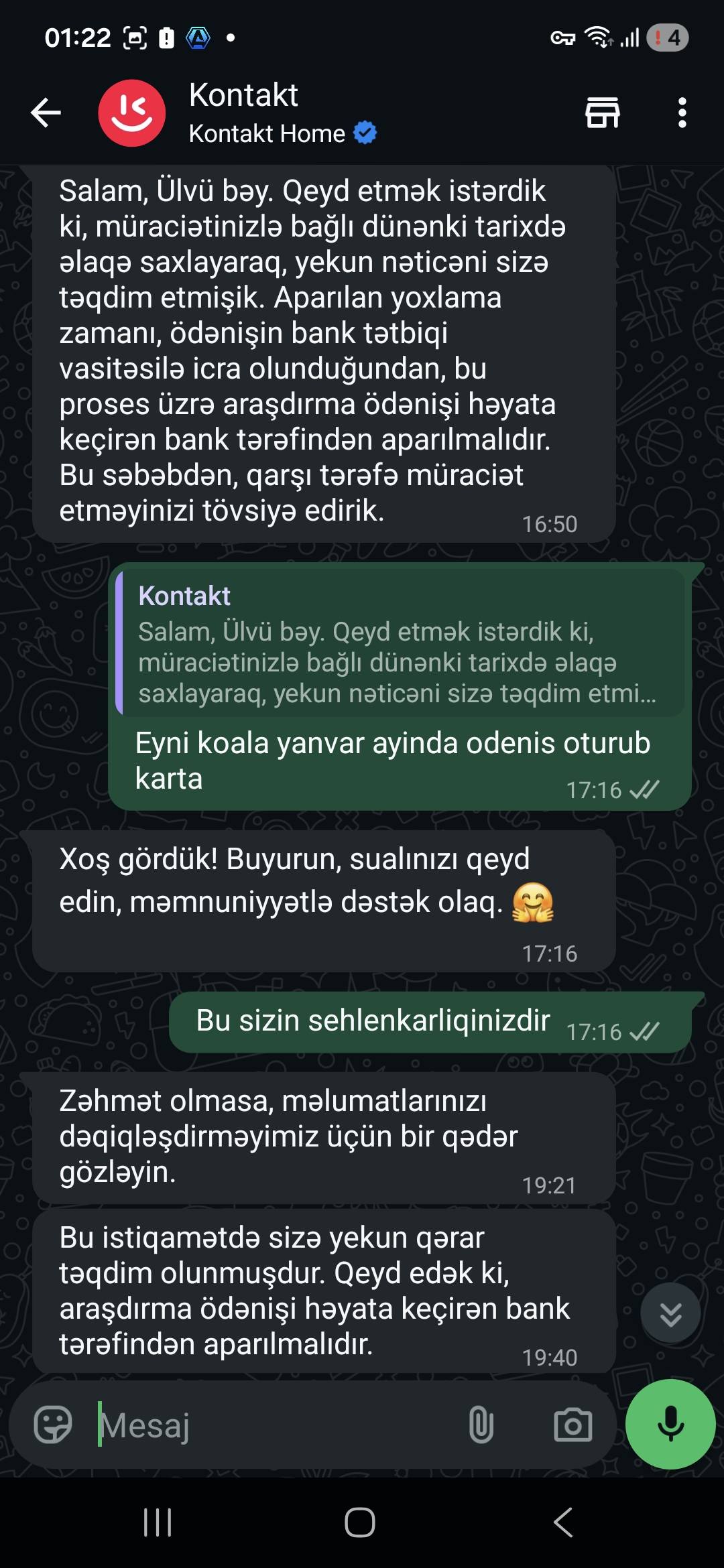Show recent apps from navigation bar
This screenshot has height=1568, width=724.
tap(158, 1522)
